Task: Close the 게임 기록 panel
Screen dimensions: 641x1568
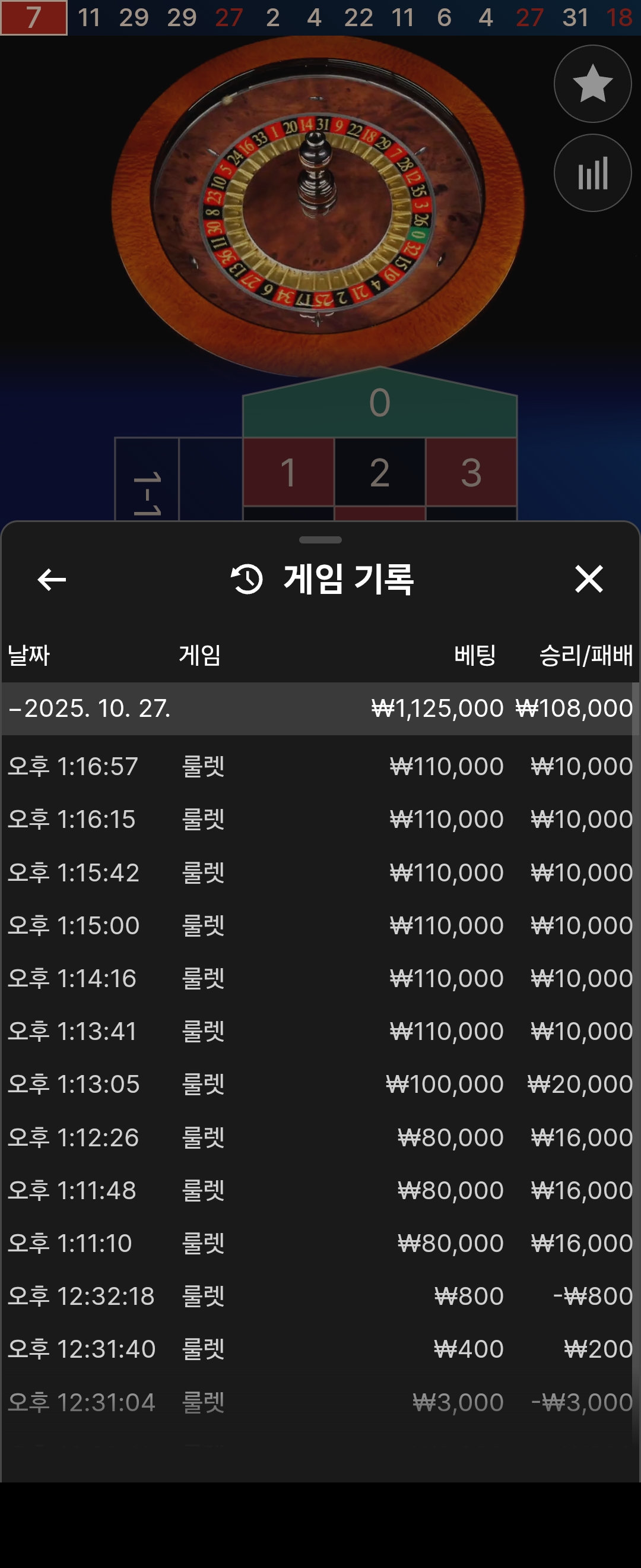Action: [589, 579]
